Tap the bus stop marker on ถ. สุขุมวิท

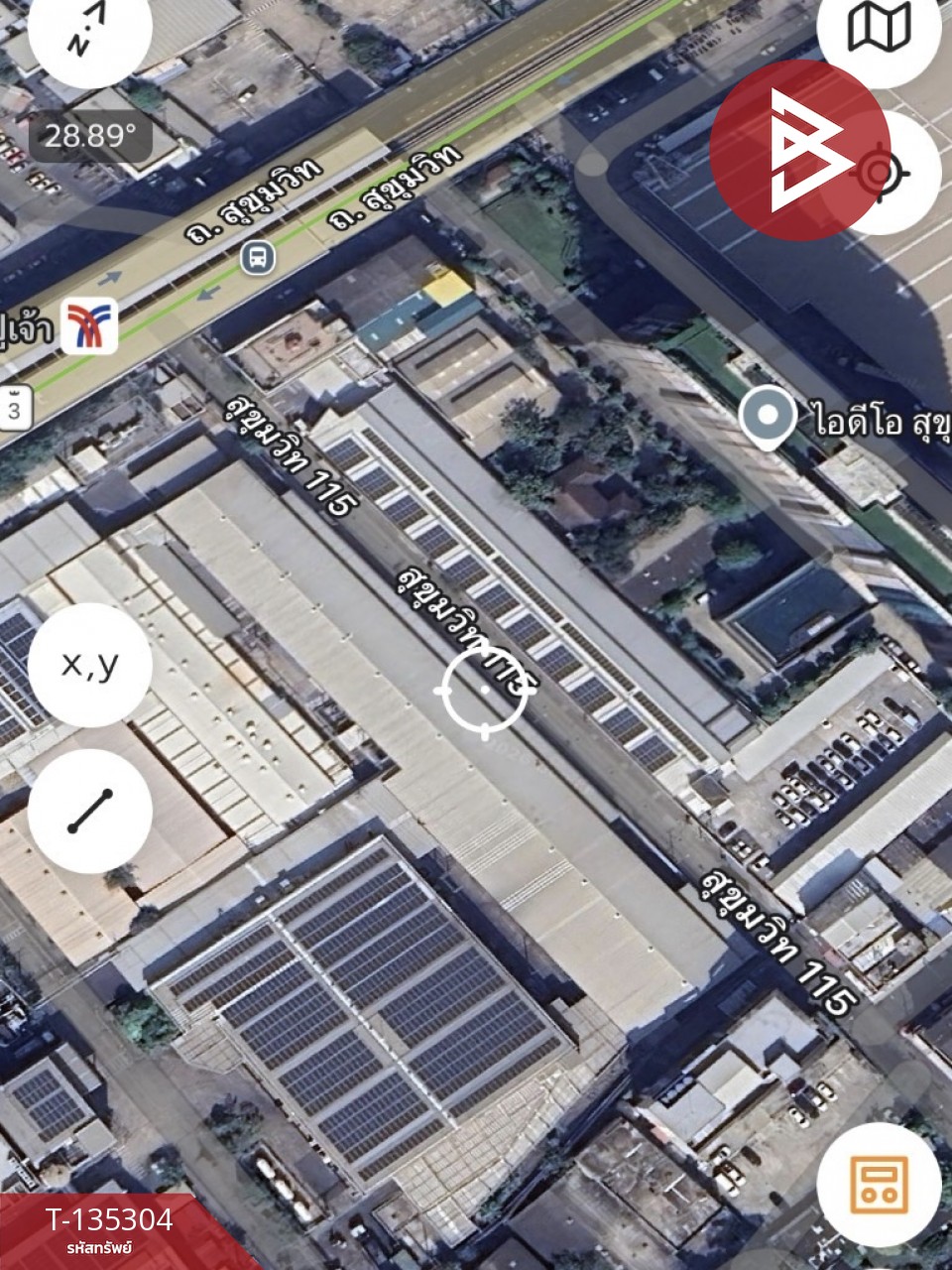pyautogui.click(x=258, y=259)
